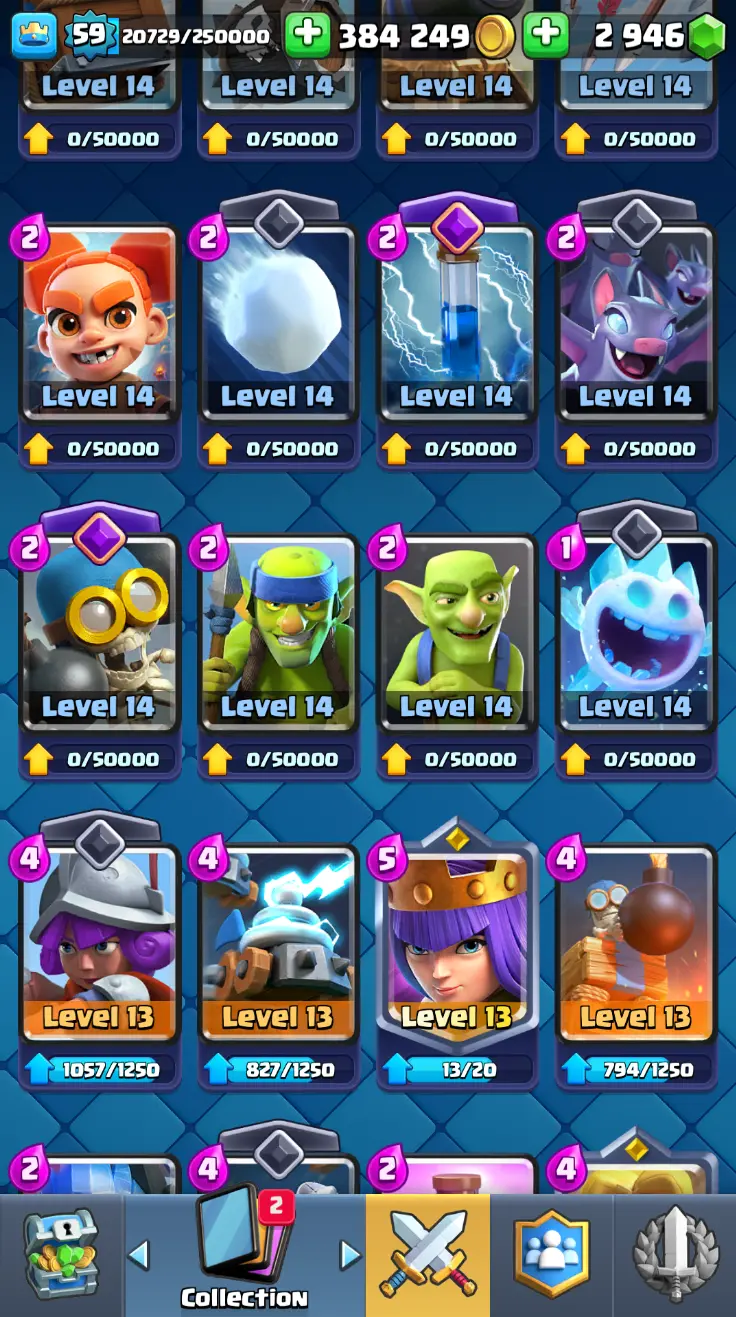736x1317 pixels.
Task: Open the Clan social tab
Action: tap(551, 1256)
